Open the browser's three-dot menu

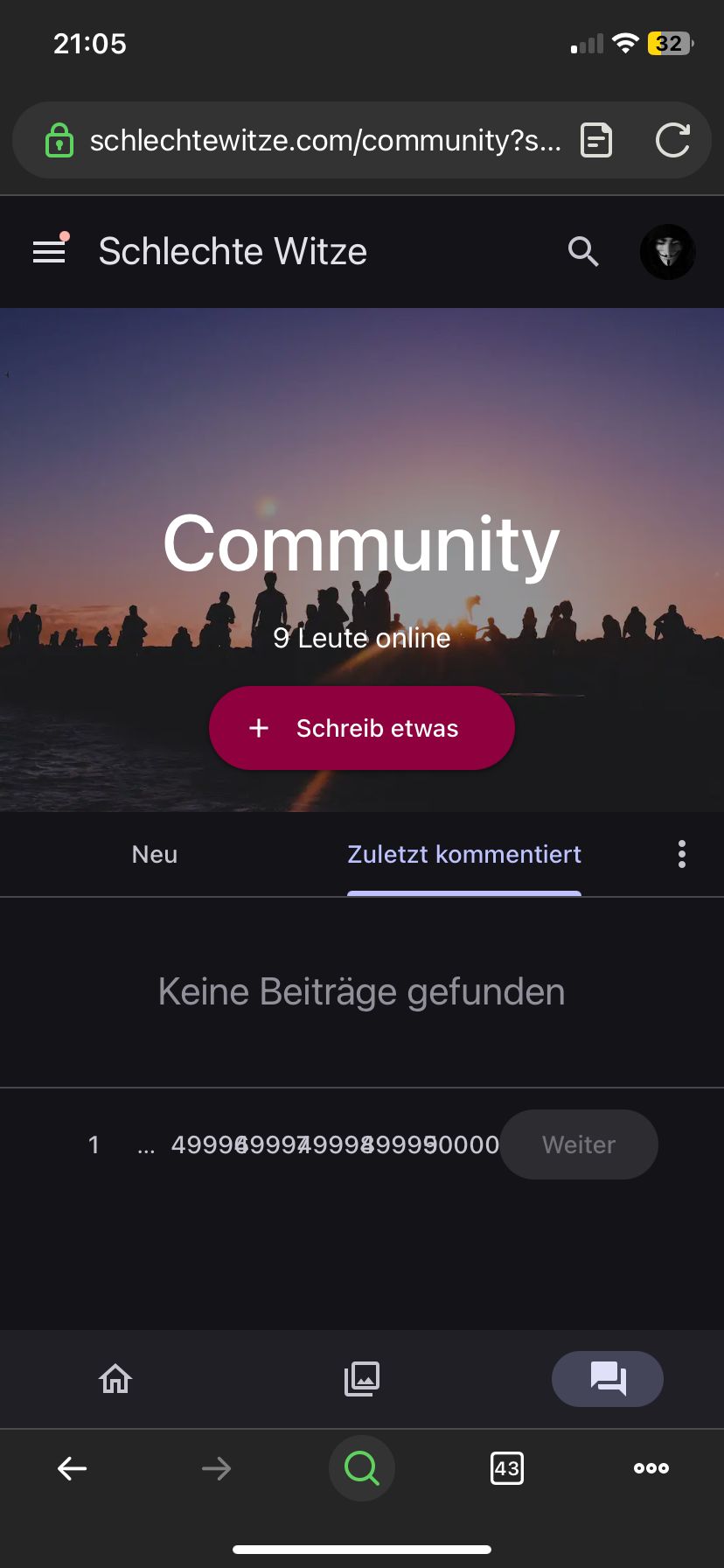coord(651,1468)
